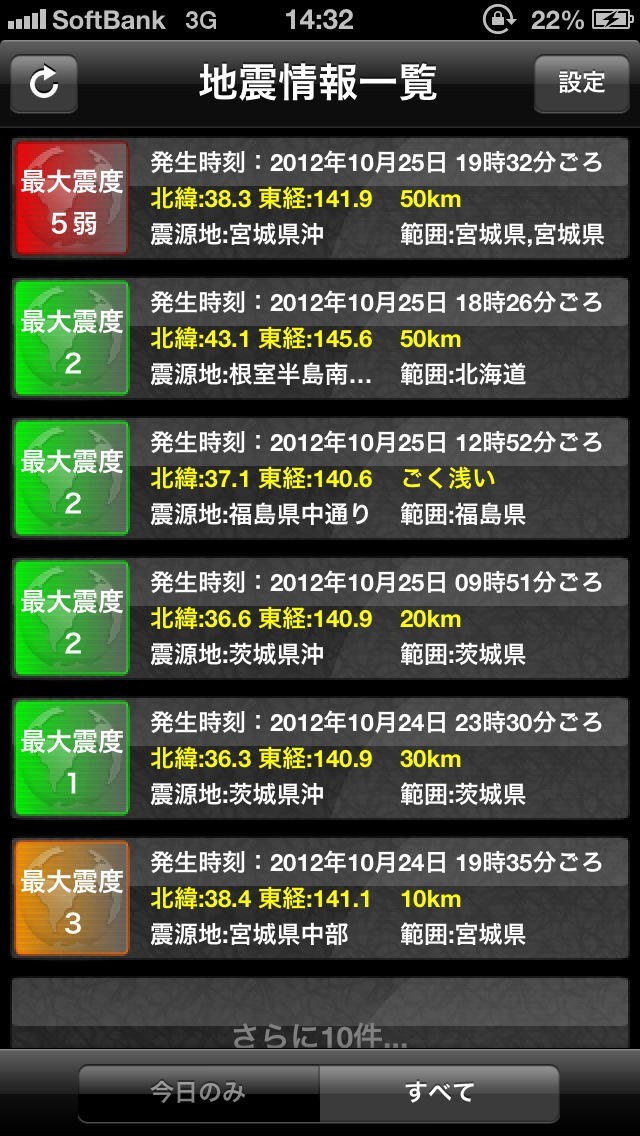Image resolution: width=640 pixels, height=1136 pixels.
Task: Open the 福島県中通り 12時52分 earthquake entry
Action: [320, 479]
